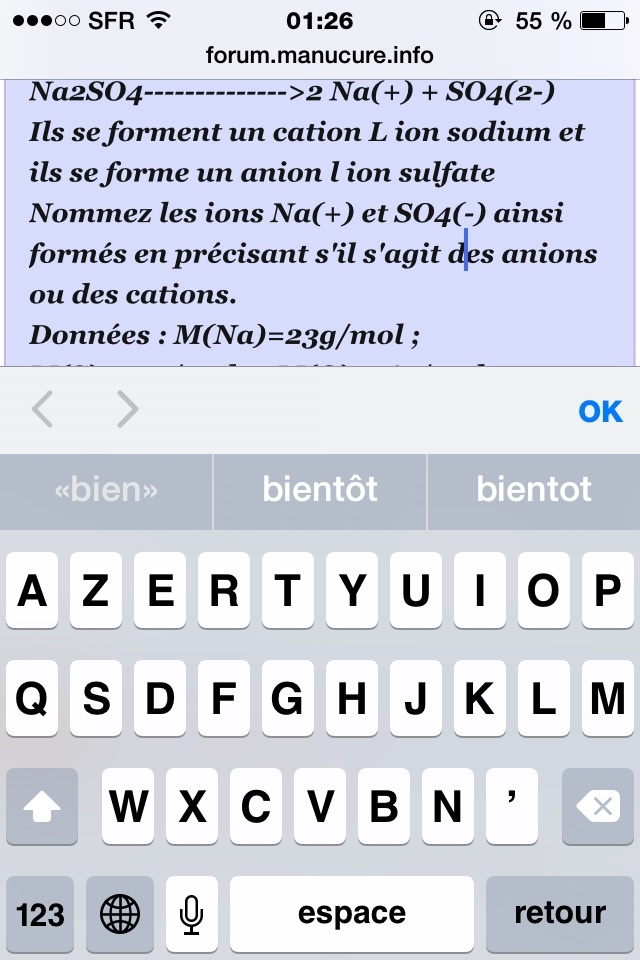640x960 pixels.
Task: Tap the forum address bar
Action: [x=320, y=55]
